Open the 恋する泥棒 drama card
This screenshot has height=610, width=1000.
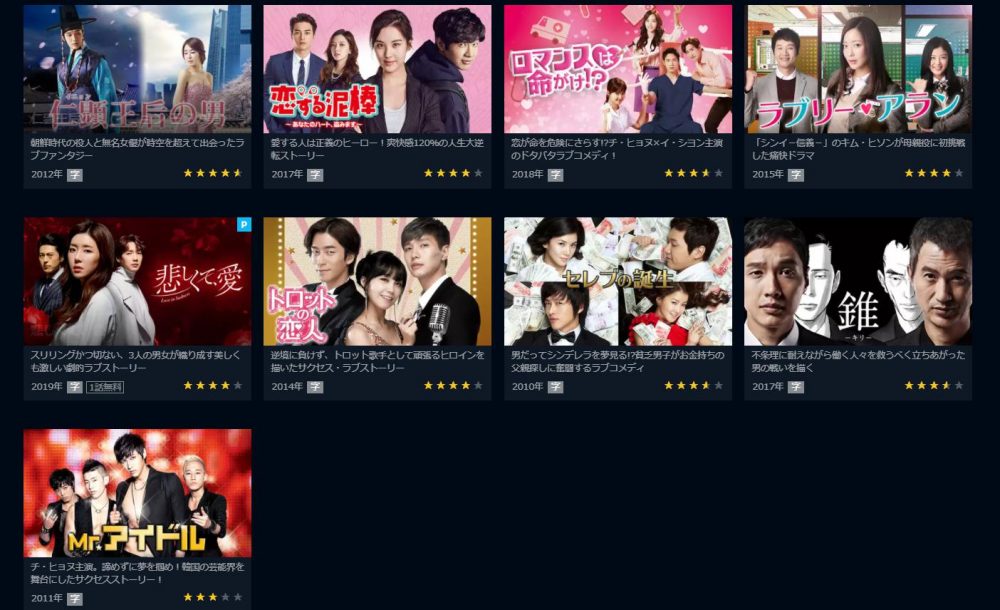point(377,70)
